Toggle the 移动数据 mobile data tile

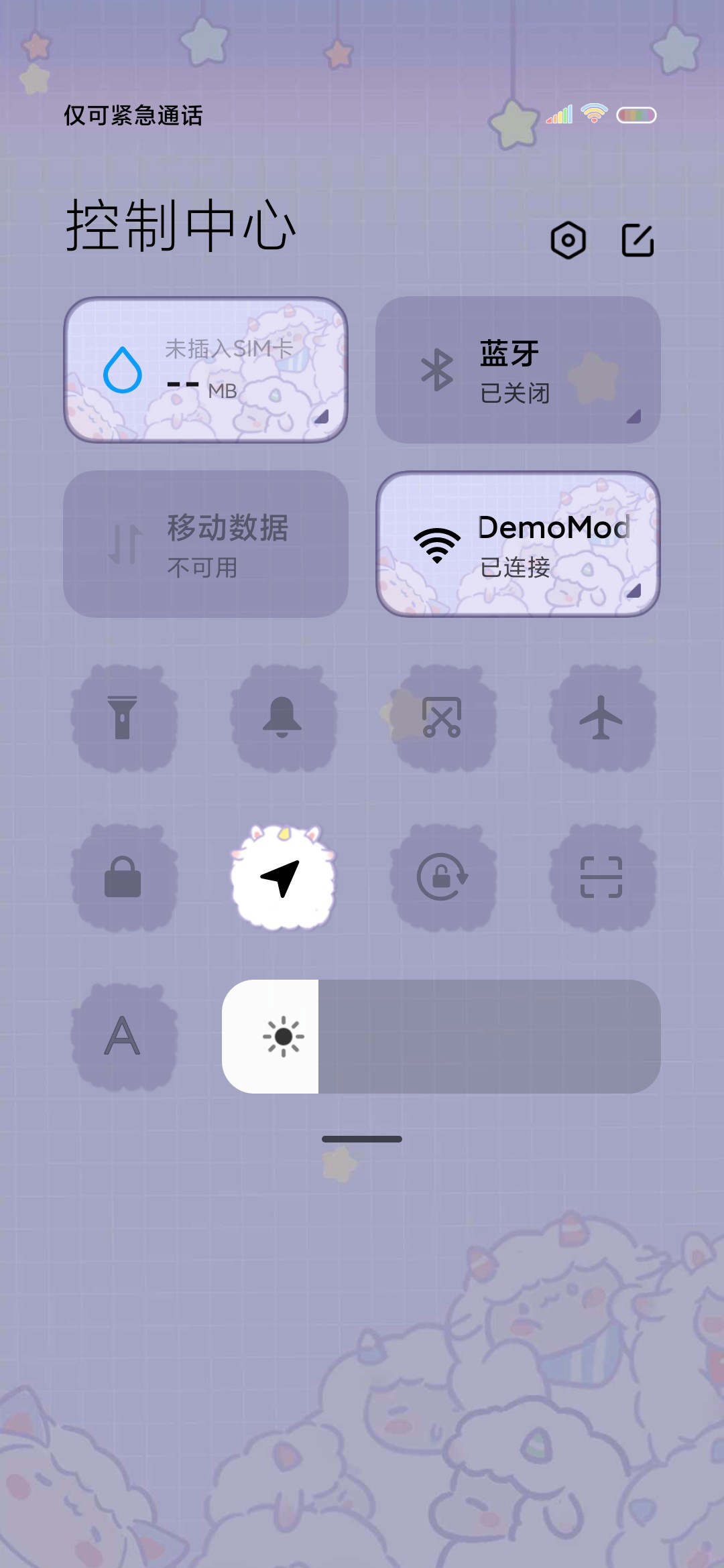coord(206,544)
